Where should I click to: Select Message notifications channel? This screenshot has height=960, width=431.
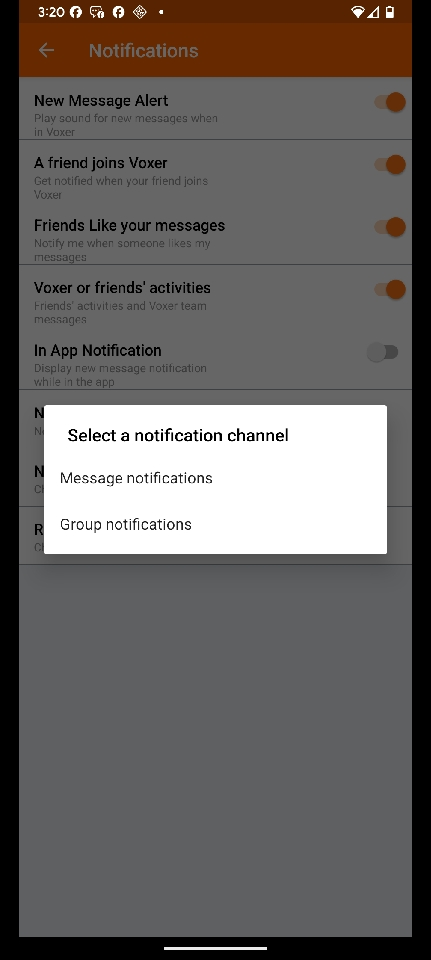pyautogui.click(x=215, y=478)
